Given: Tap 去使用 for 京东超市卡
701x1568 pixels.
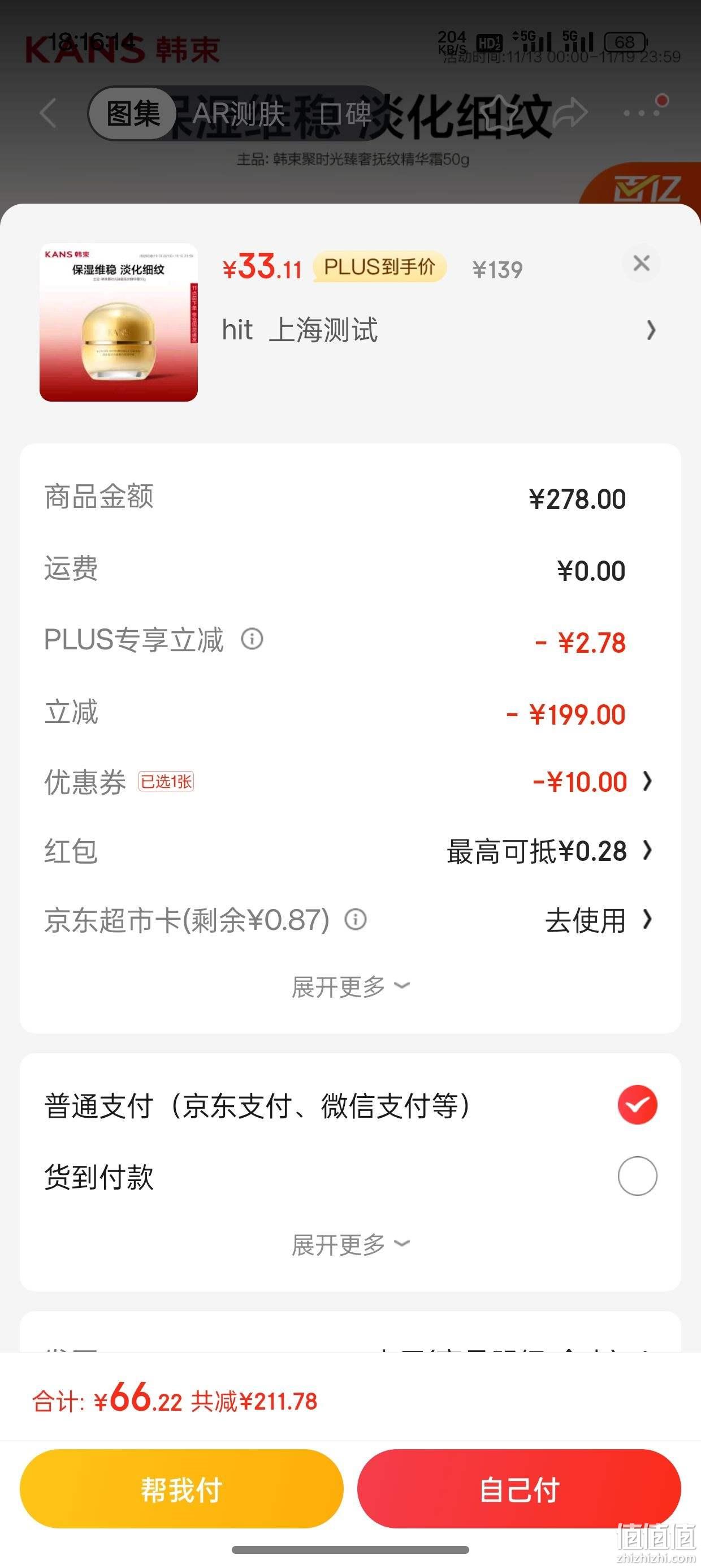Looking at the screenshot, I should (x=598, y=920).
